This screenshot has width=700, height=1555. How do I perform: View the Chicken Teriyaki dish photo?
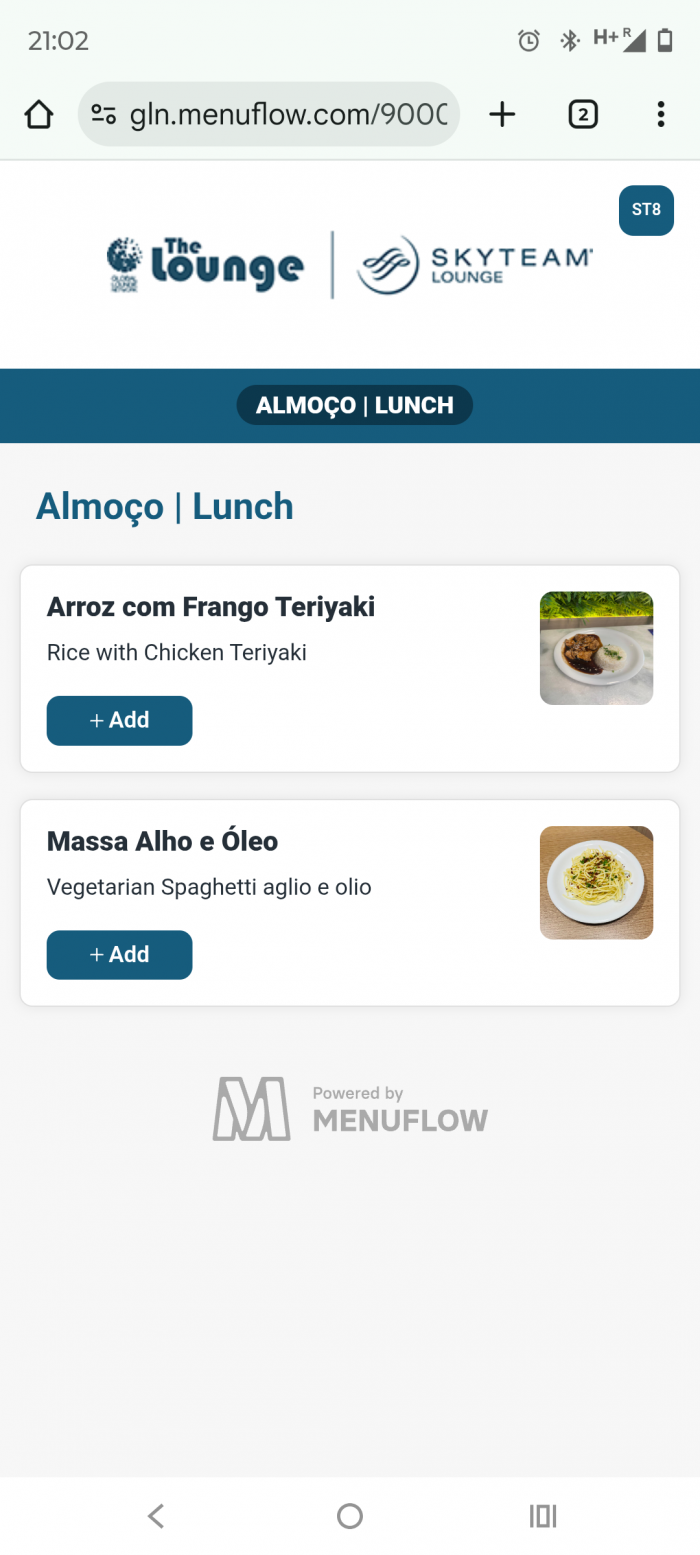coord(596,648)
